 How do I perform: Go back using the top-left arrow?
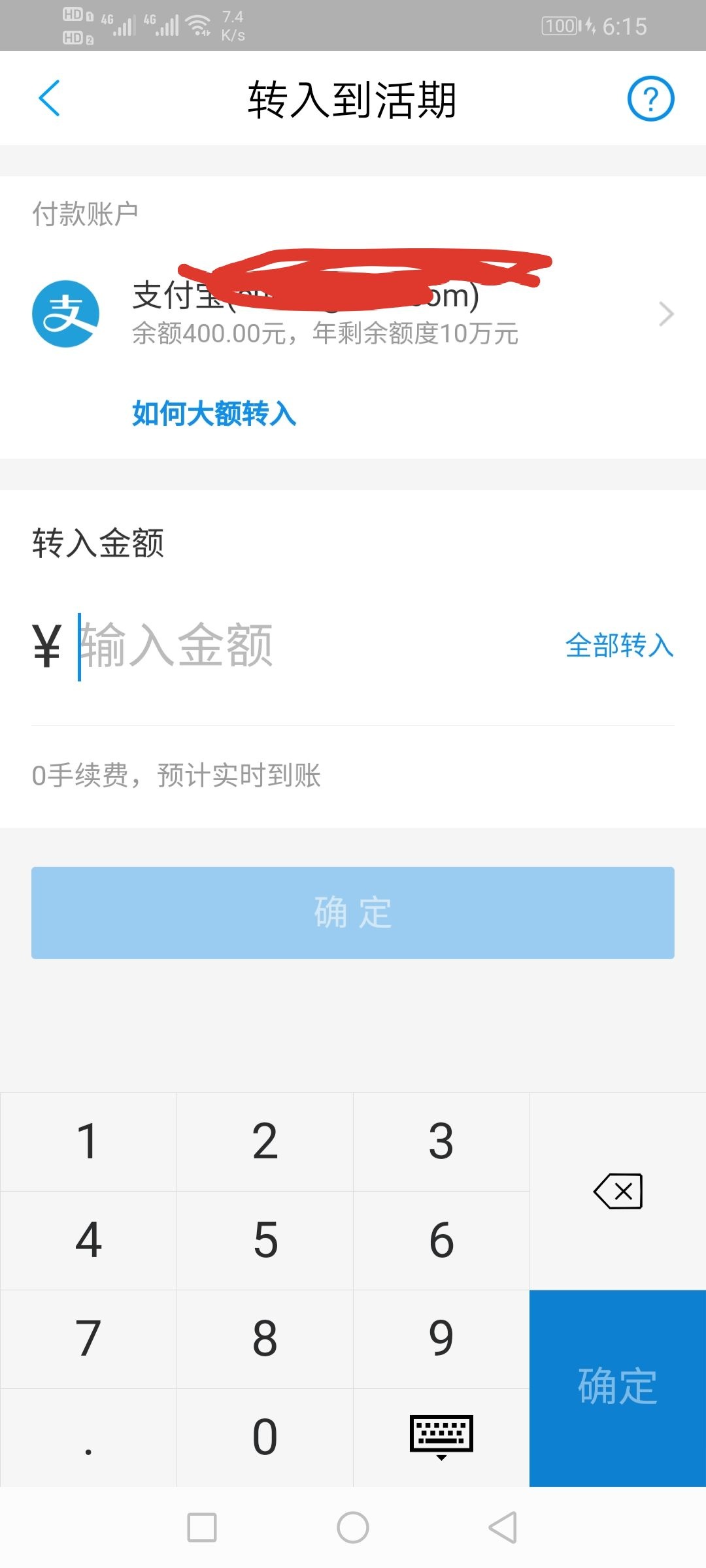(x=50, y=98)
